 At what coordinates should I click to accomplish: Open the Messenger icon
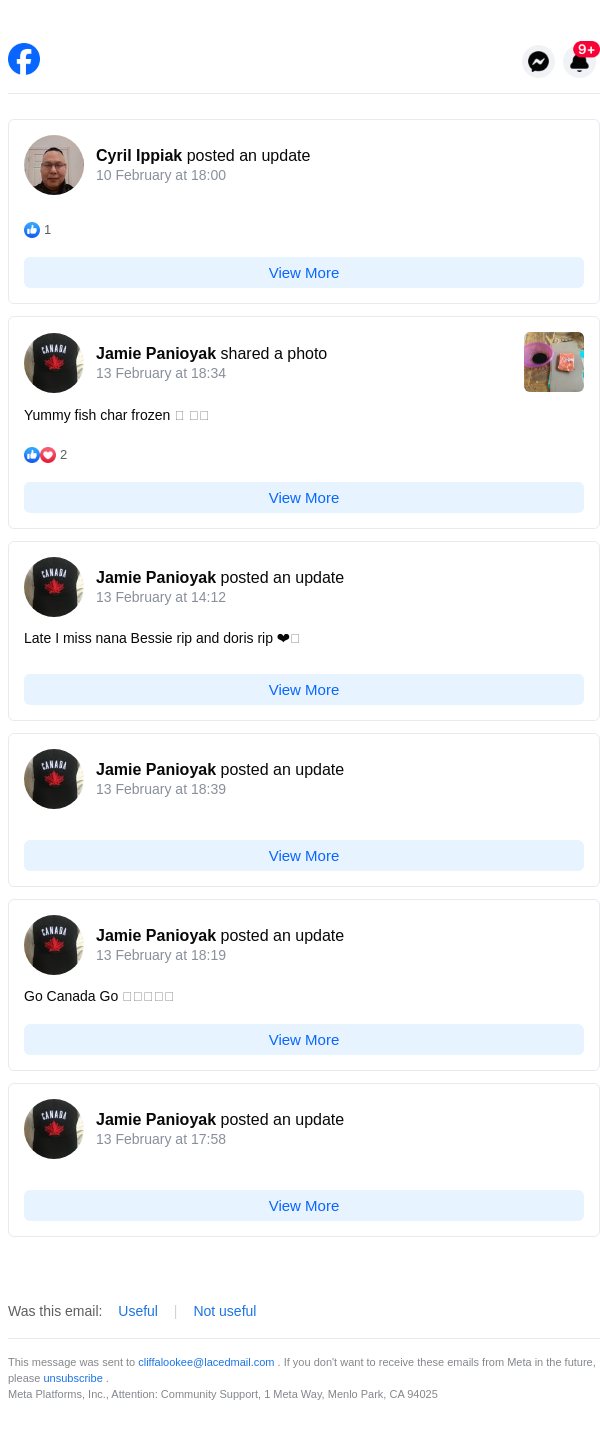point(538,61)
